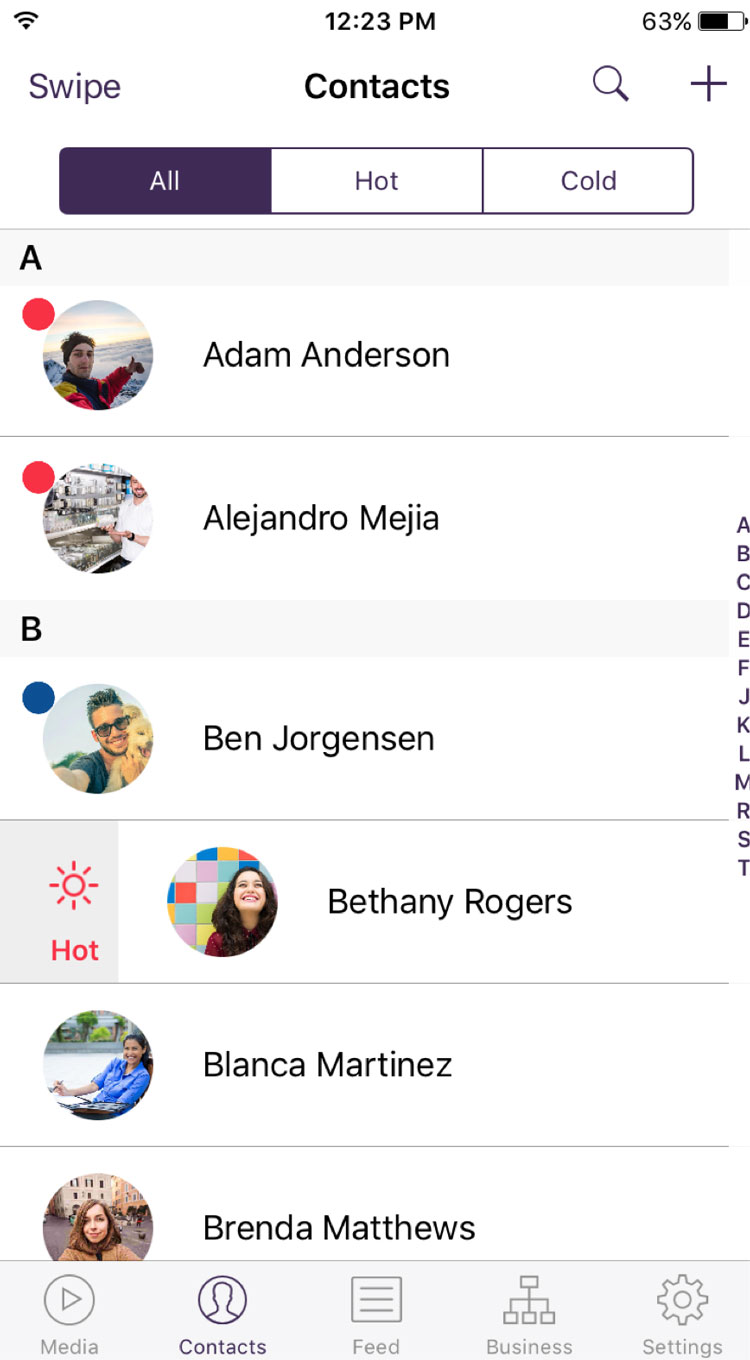
Task: Switch to the Business tab
Action: pyautogui.click(x=529, y=1314)
